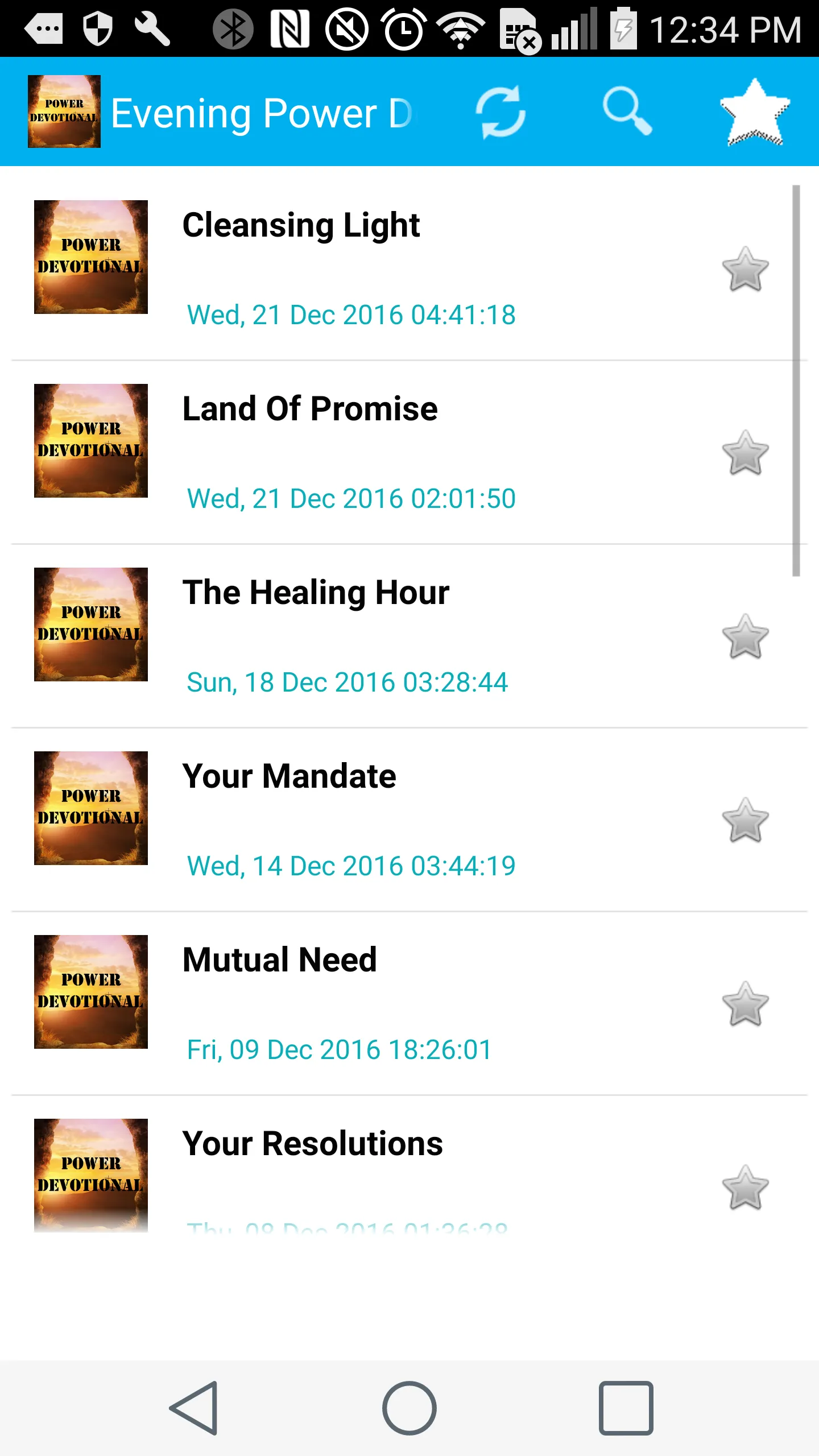Image resolution: width=819 pixels, height=1456 pixels.
Task: Star the Your Mandate entry
Action: tap(745, 820)
